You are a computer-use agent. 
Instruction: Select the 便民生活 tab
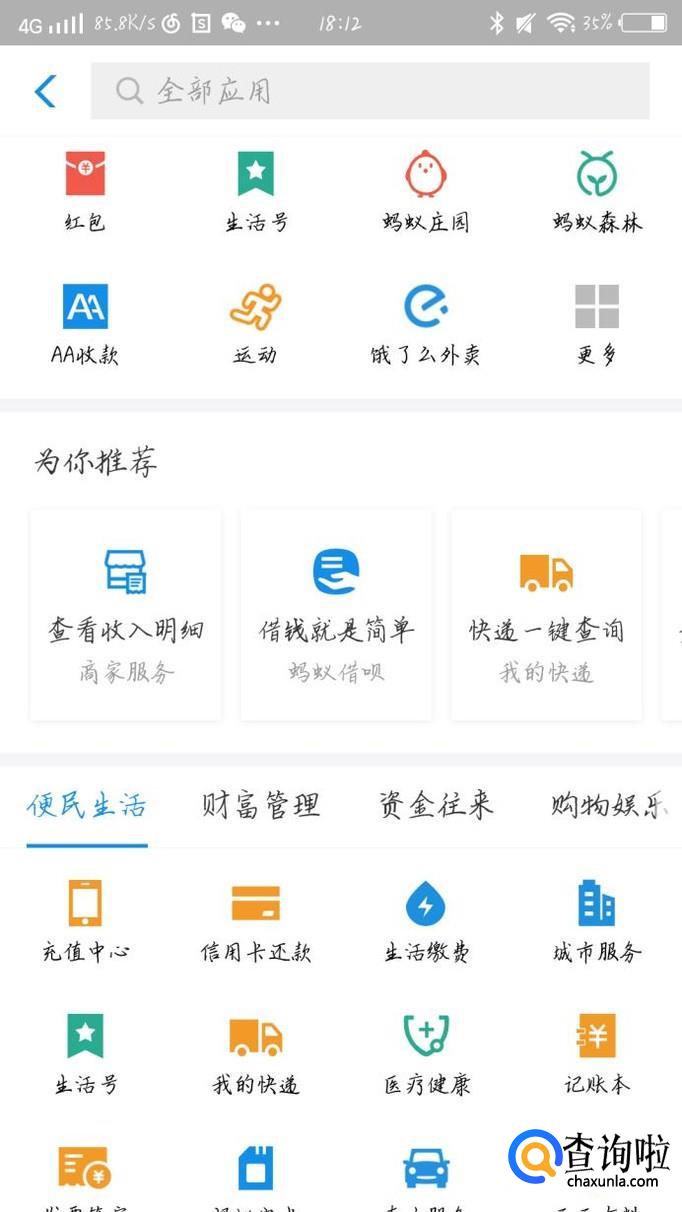coord(87,805)
